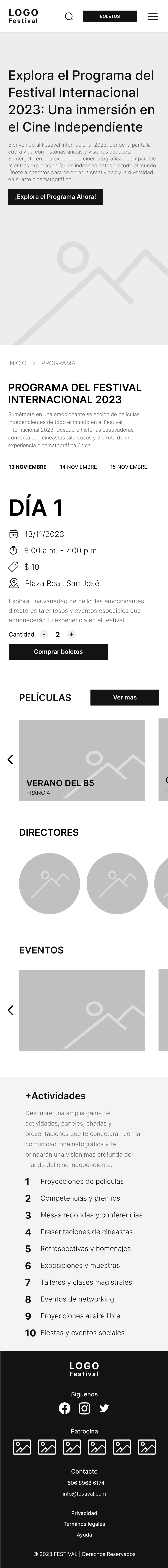Open the Facebook page icon

tap(65, 1408)
